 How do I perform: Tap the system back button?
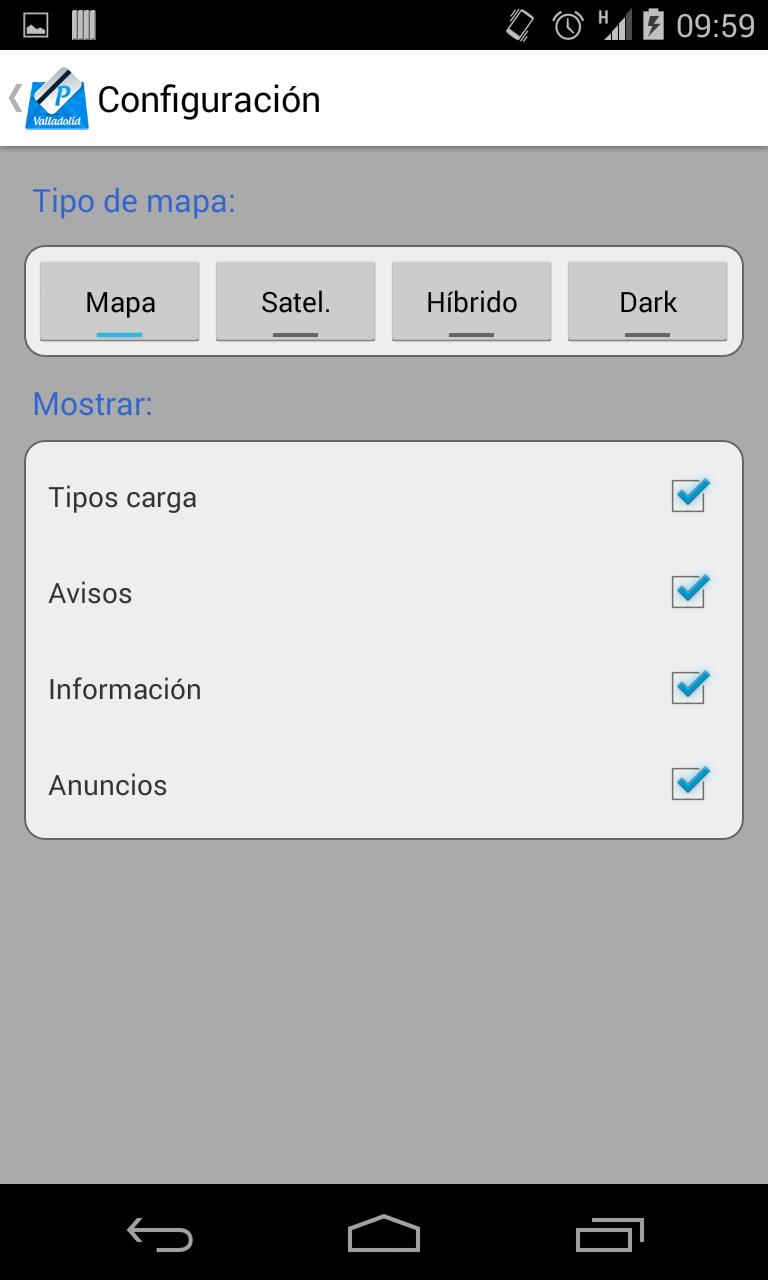click(x=160, y=1234)
